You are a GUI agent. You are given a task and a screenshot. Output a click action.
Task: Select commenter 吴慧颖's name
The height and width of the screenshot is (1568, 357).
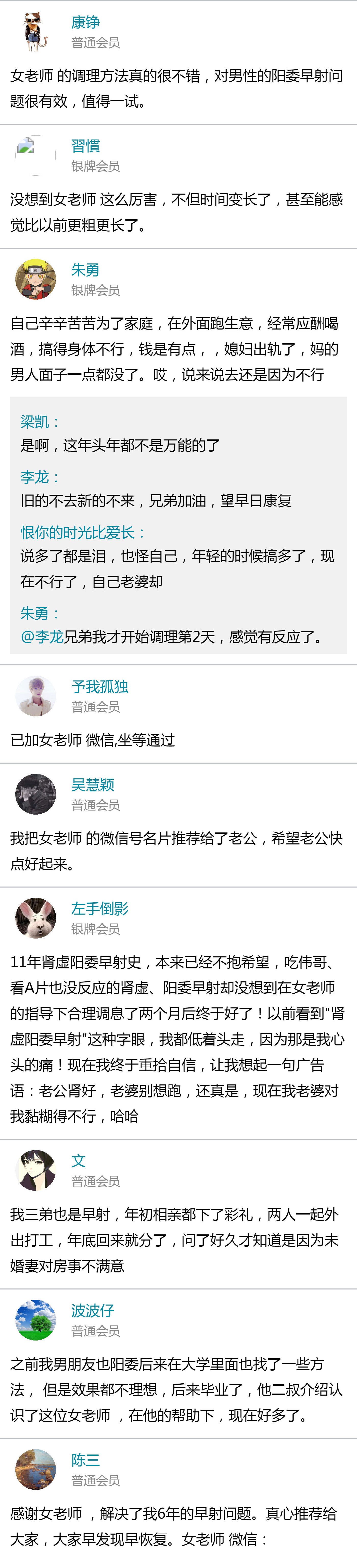click(93, 785)
